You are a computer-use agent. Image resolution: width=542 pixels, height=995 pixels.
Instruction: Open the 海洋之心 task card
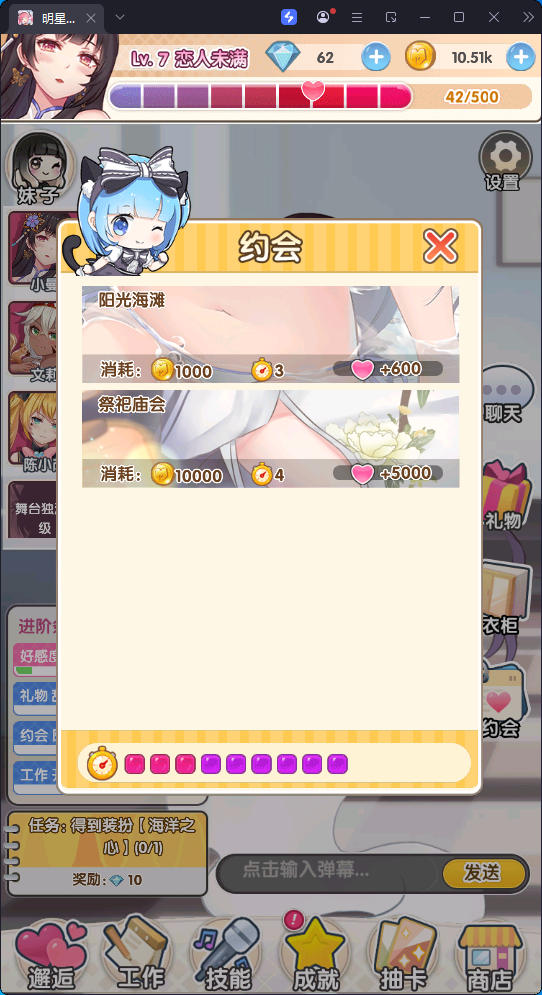(108, 853)
